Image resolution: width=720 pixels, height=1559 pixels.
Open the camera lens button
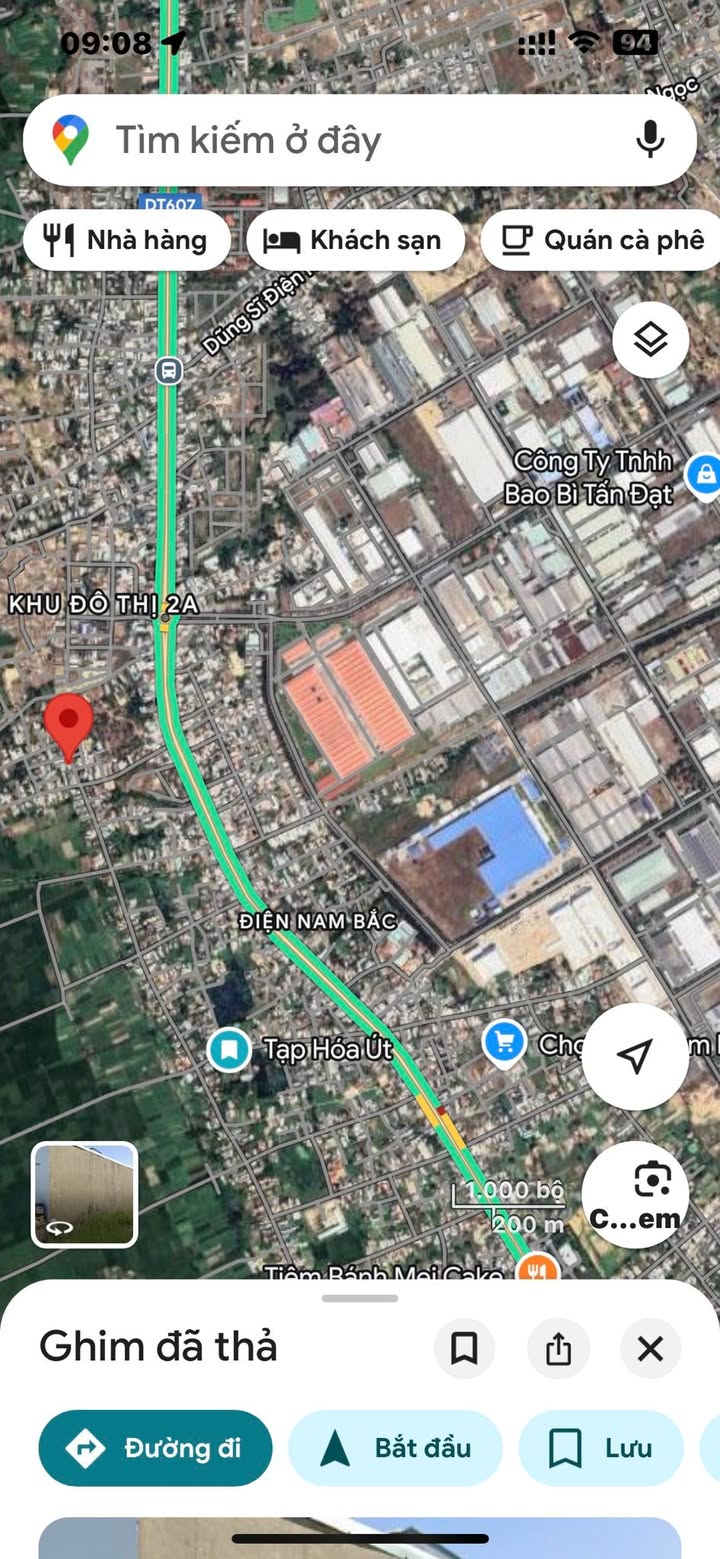click(x=635, y=1193)
